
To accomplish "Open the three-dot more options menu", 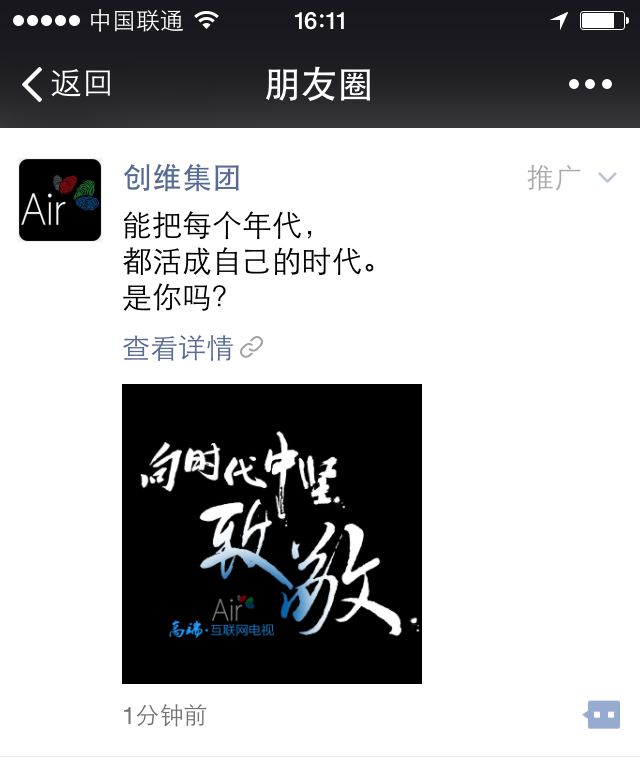I will 590,84.
